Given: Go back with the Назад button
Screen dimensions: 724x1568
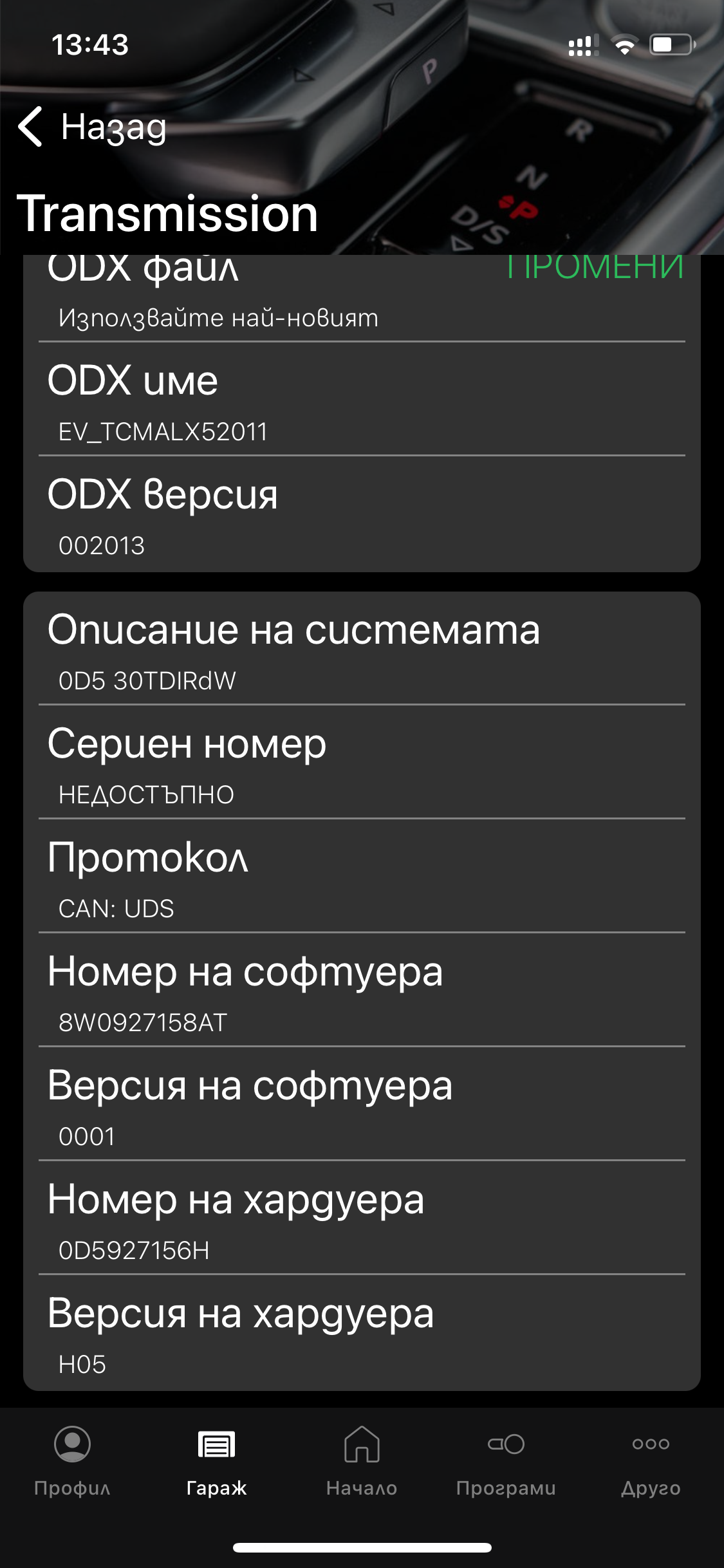Looking at the screenshot, I should pos(93,127).
